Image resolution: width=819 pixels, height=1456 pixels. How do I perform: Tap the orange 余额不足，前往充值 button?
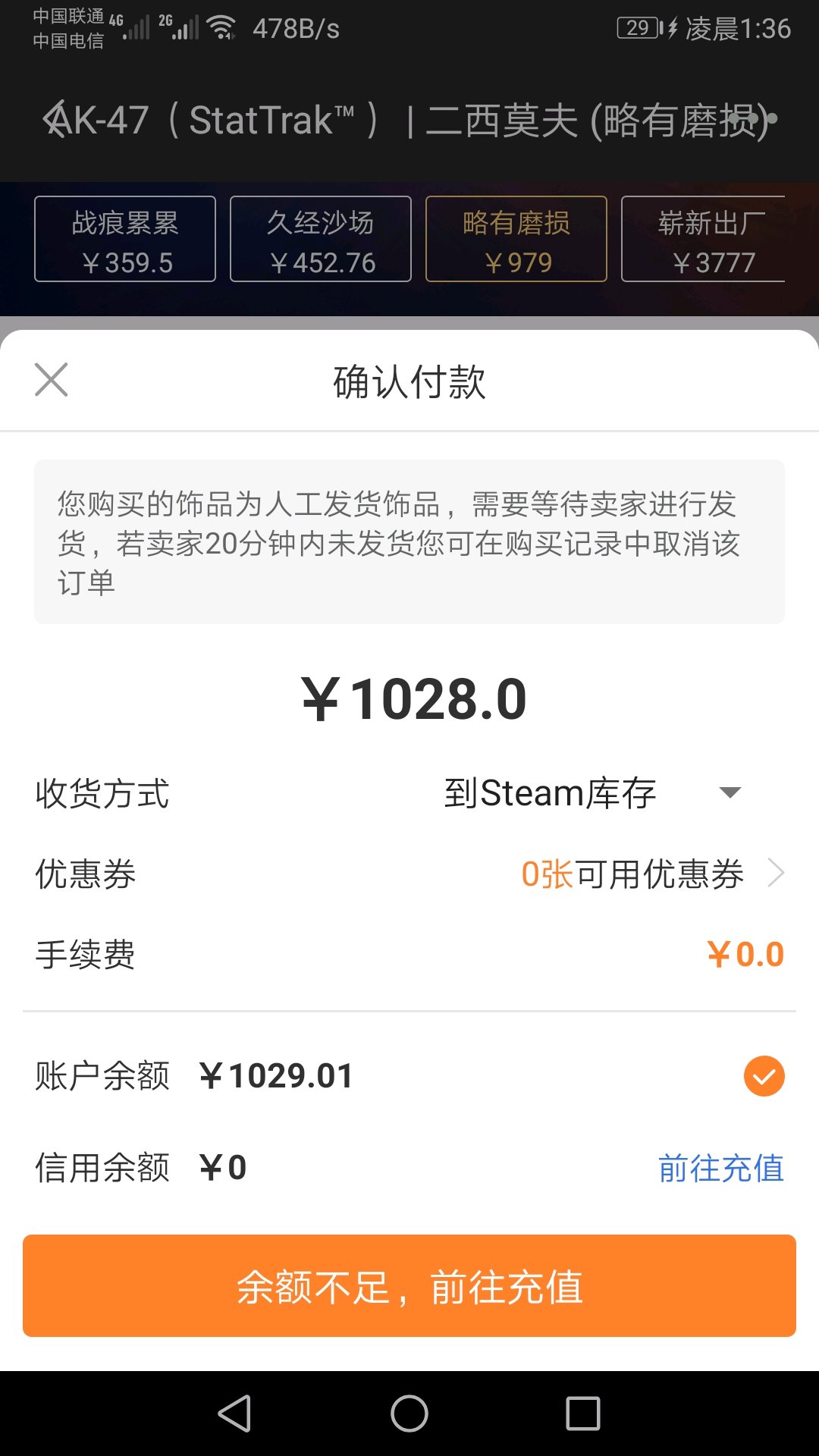click(409, 1286)
